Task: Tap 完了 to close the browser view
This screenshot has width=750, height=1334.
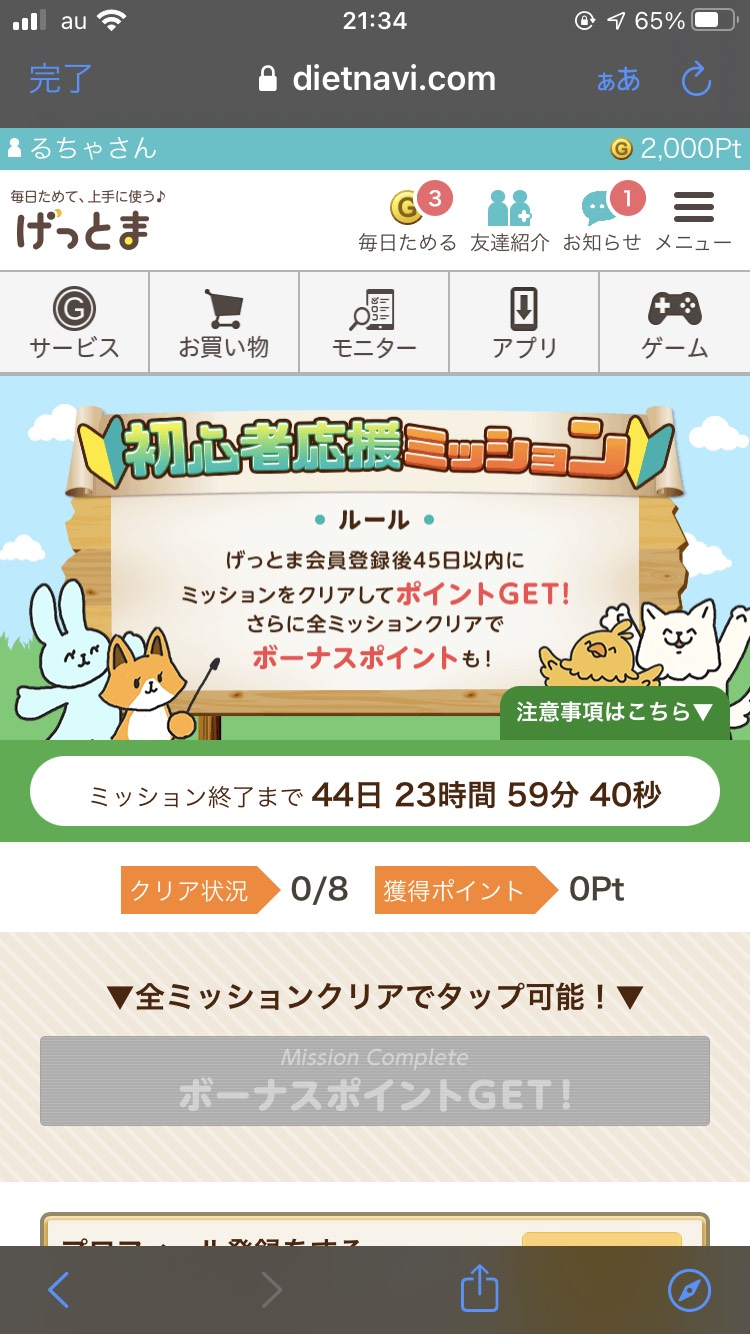Action: coord(60,79)
